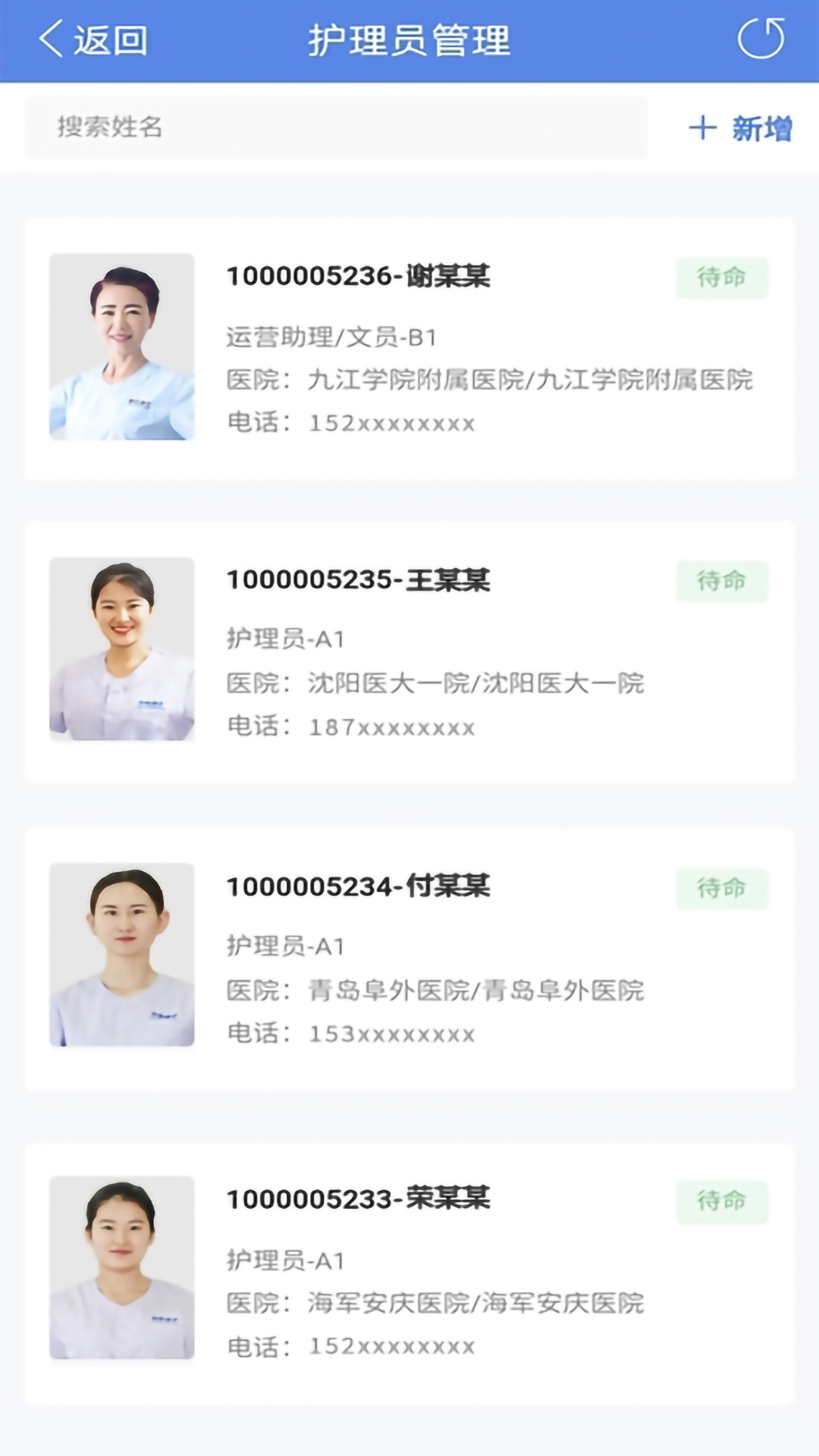The image size is (819, 1456).
Task: Refresh the caregiver list
Action: click(761, 39)
